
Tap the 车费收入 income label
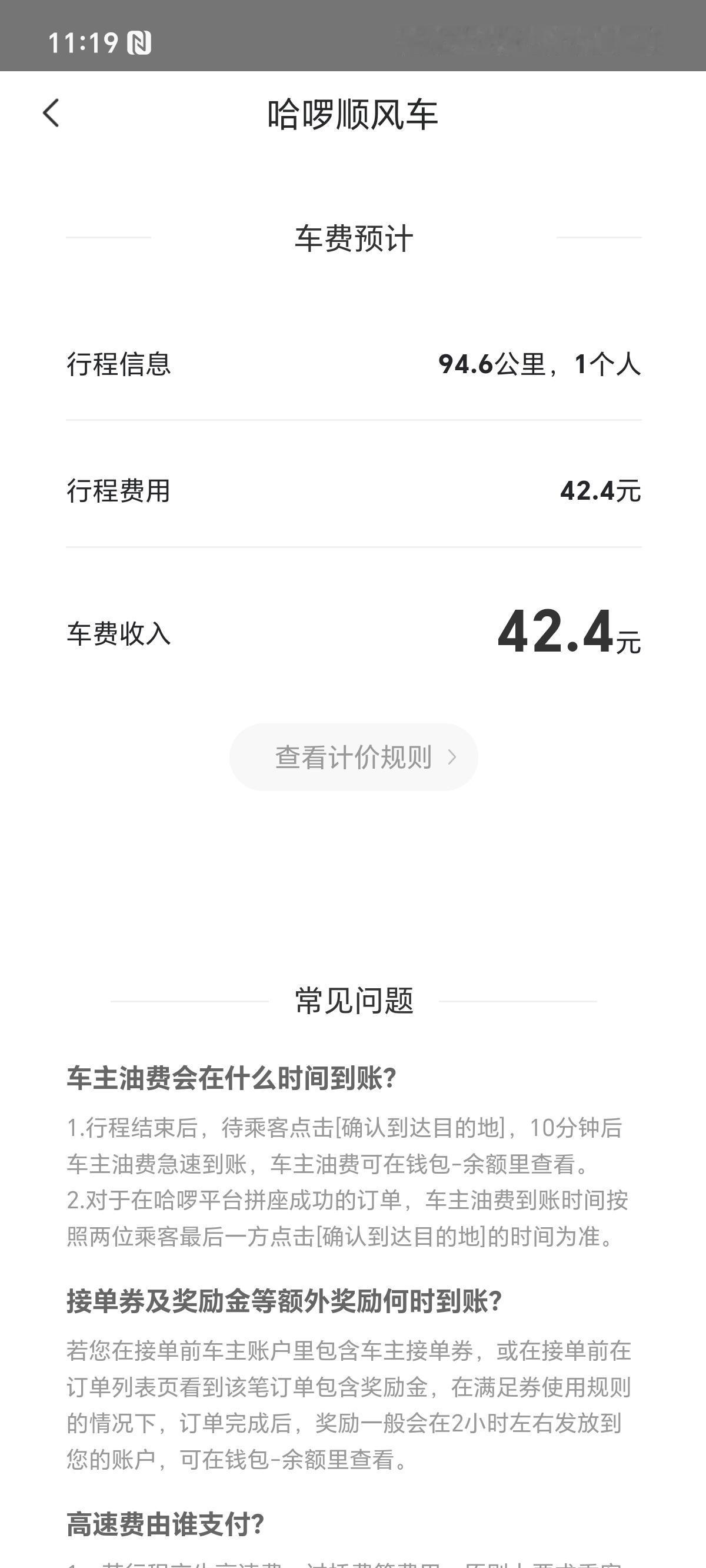pos(119,636)
